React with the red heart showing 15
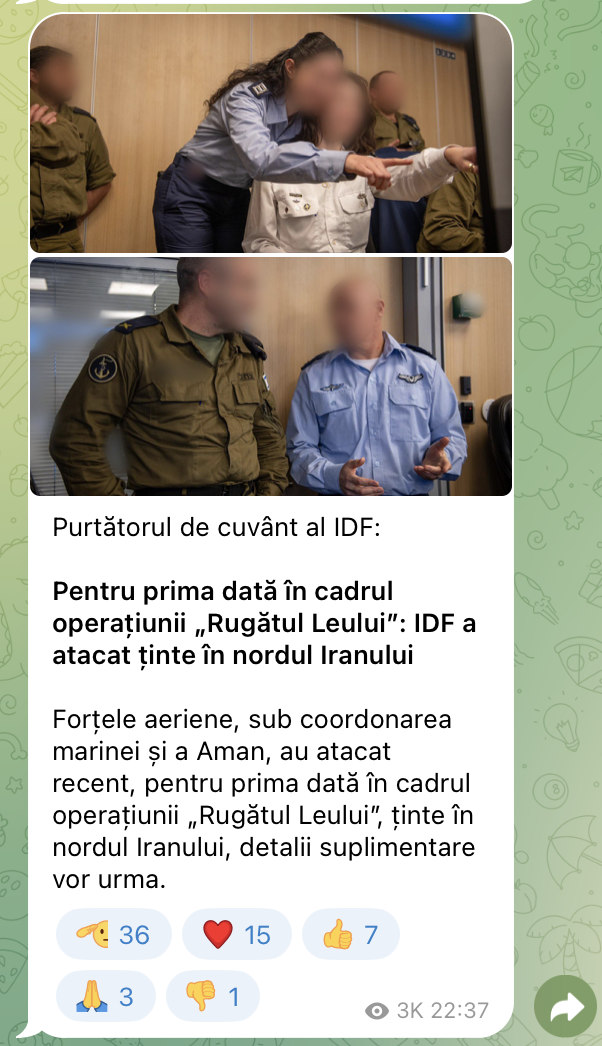This screenshot has height=1046, width=602. click(x=236, y=935)
